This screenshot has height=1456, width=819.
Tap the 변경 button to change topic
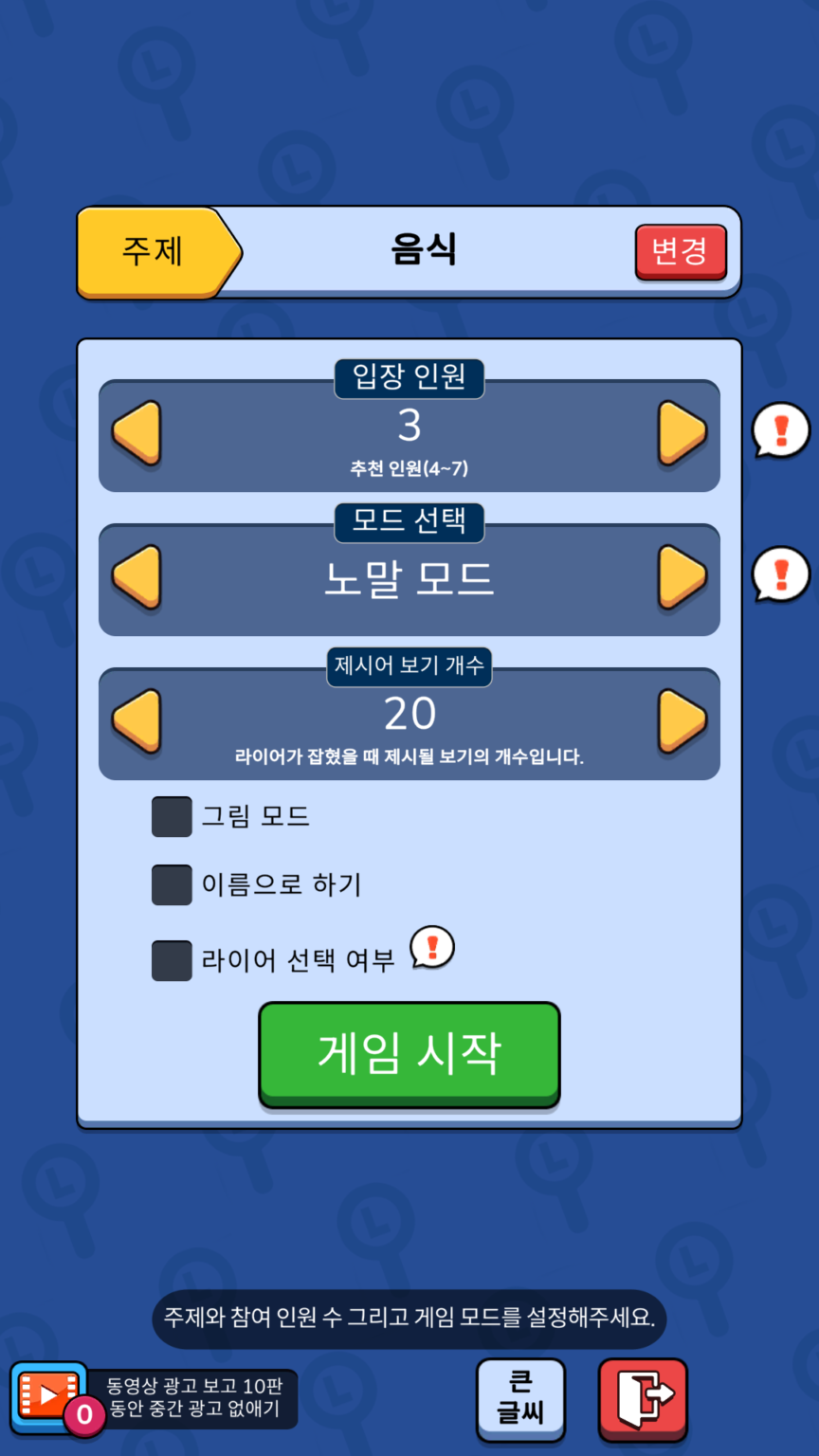(x=681, y=251)
